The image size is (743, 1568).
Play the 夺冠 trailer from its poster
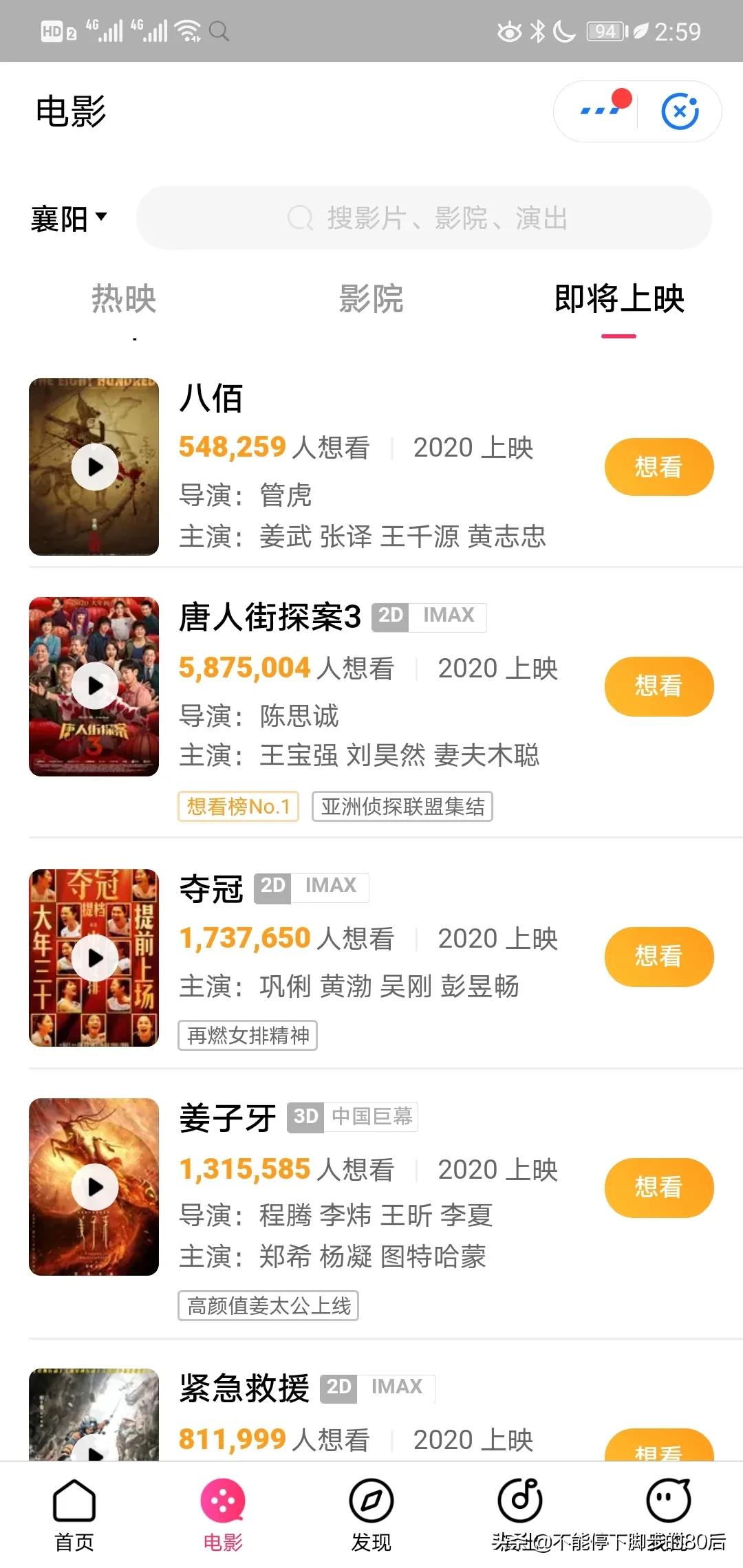click(x=94, y=957)
